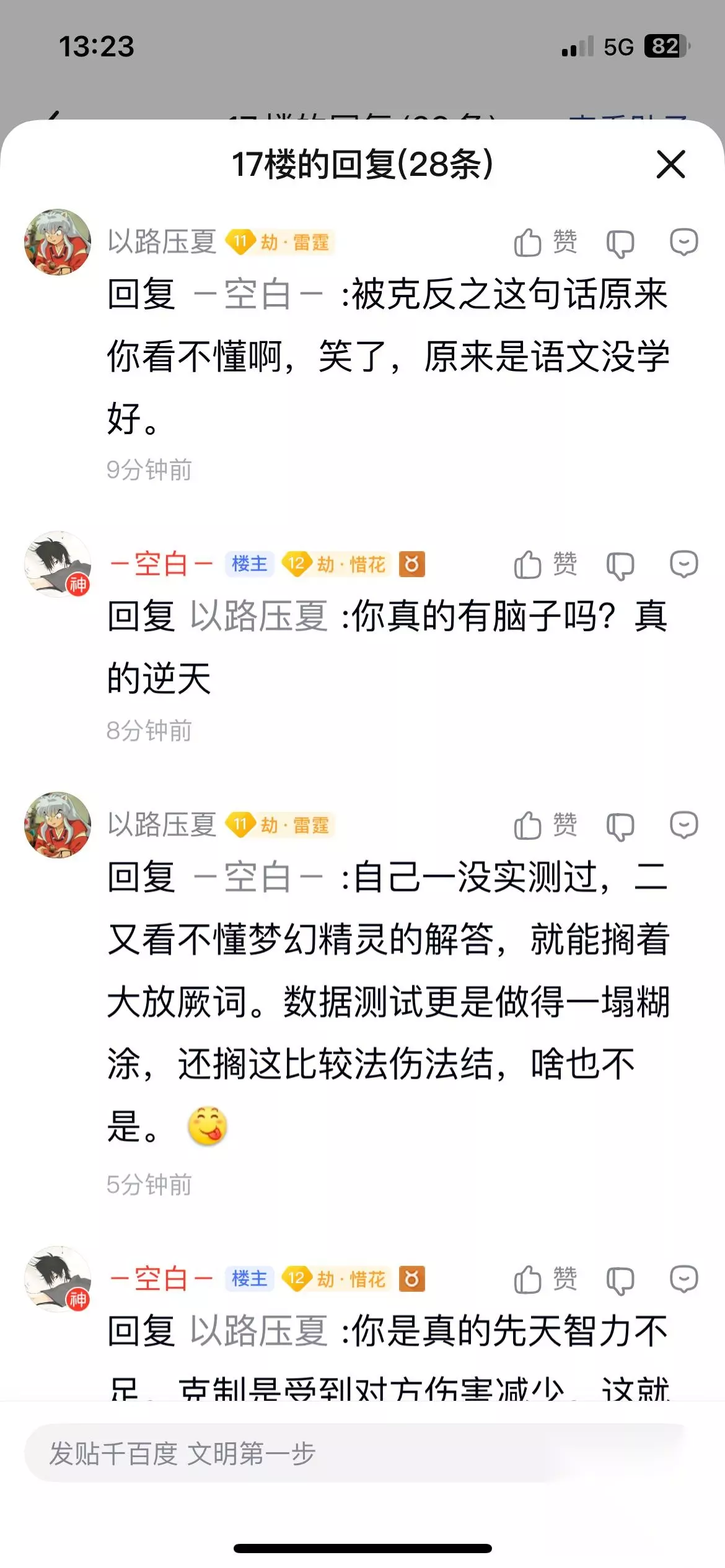
Task: Focus the 发贴千百度 文明第一步 input box
Action: click(356, 1453)
